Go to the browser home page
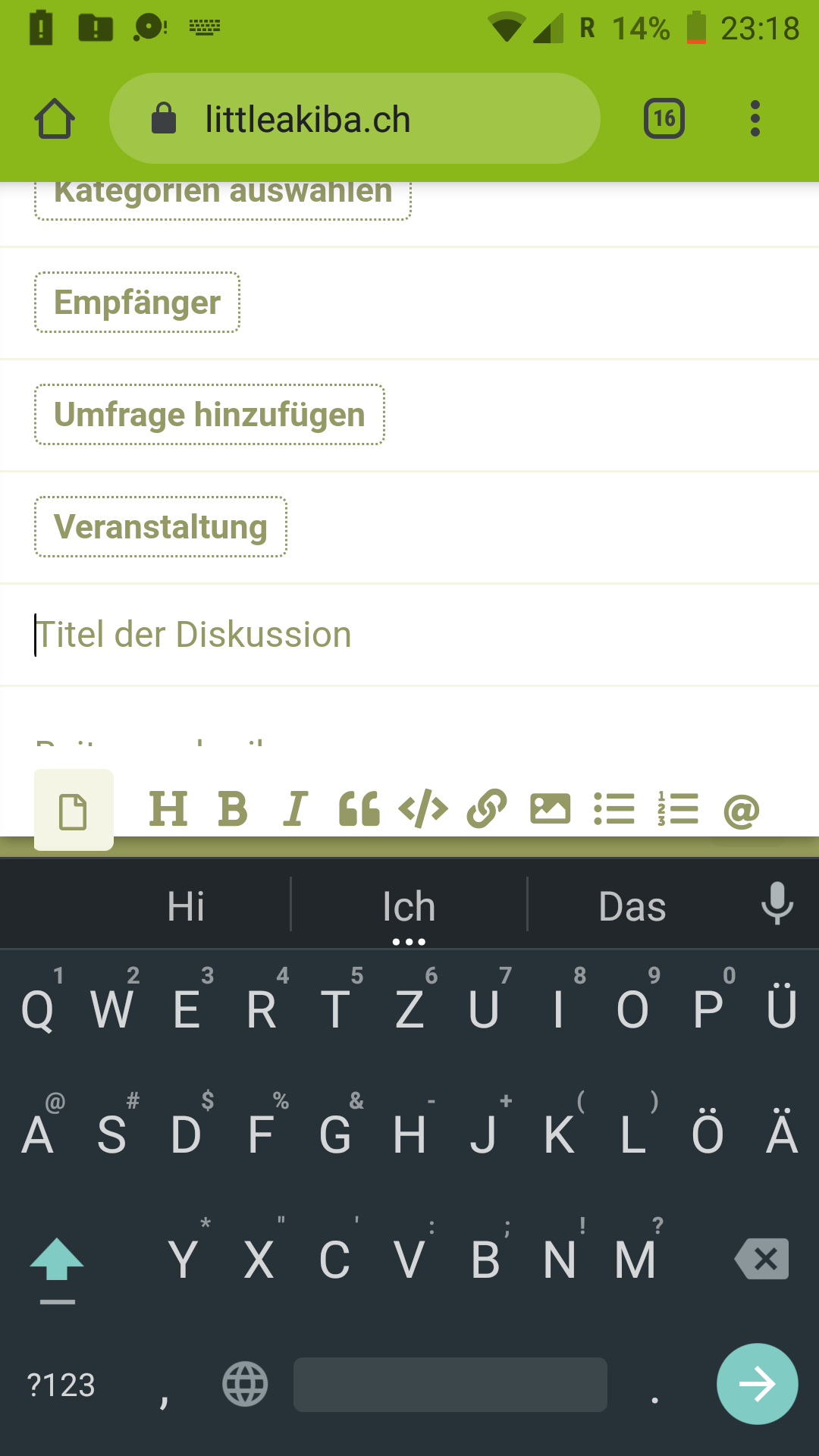This screenshot has width=819, height=1456. (55, 119)
